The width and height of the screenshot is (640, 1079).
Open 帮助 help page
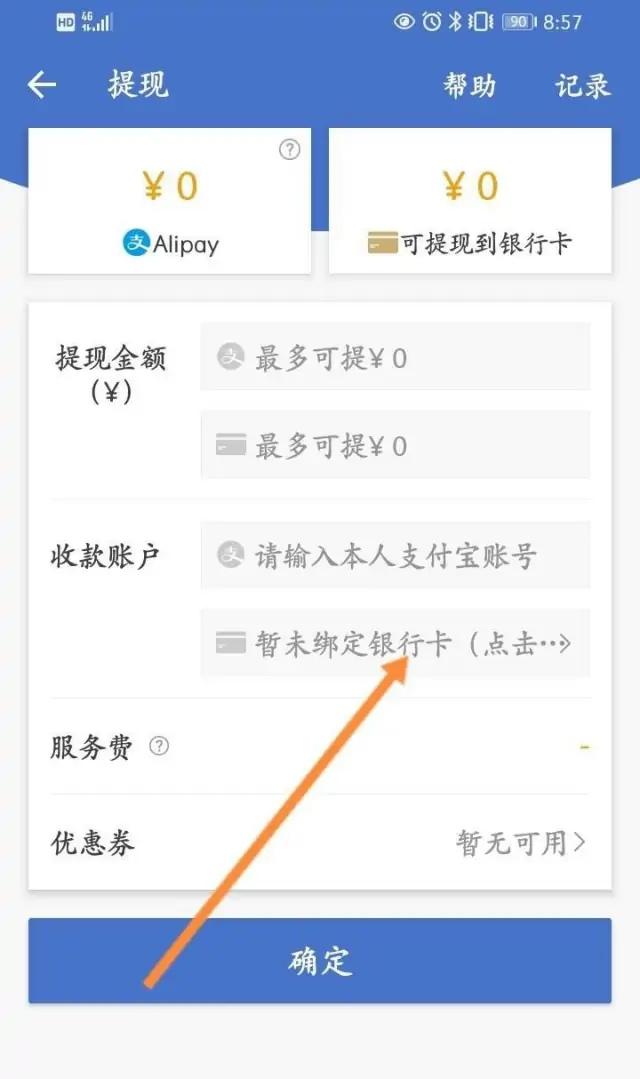tap(469, 85)
